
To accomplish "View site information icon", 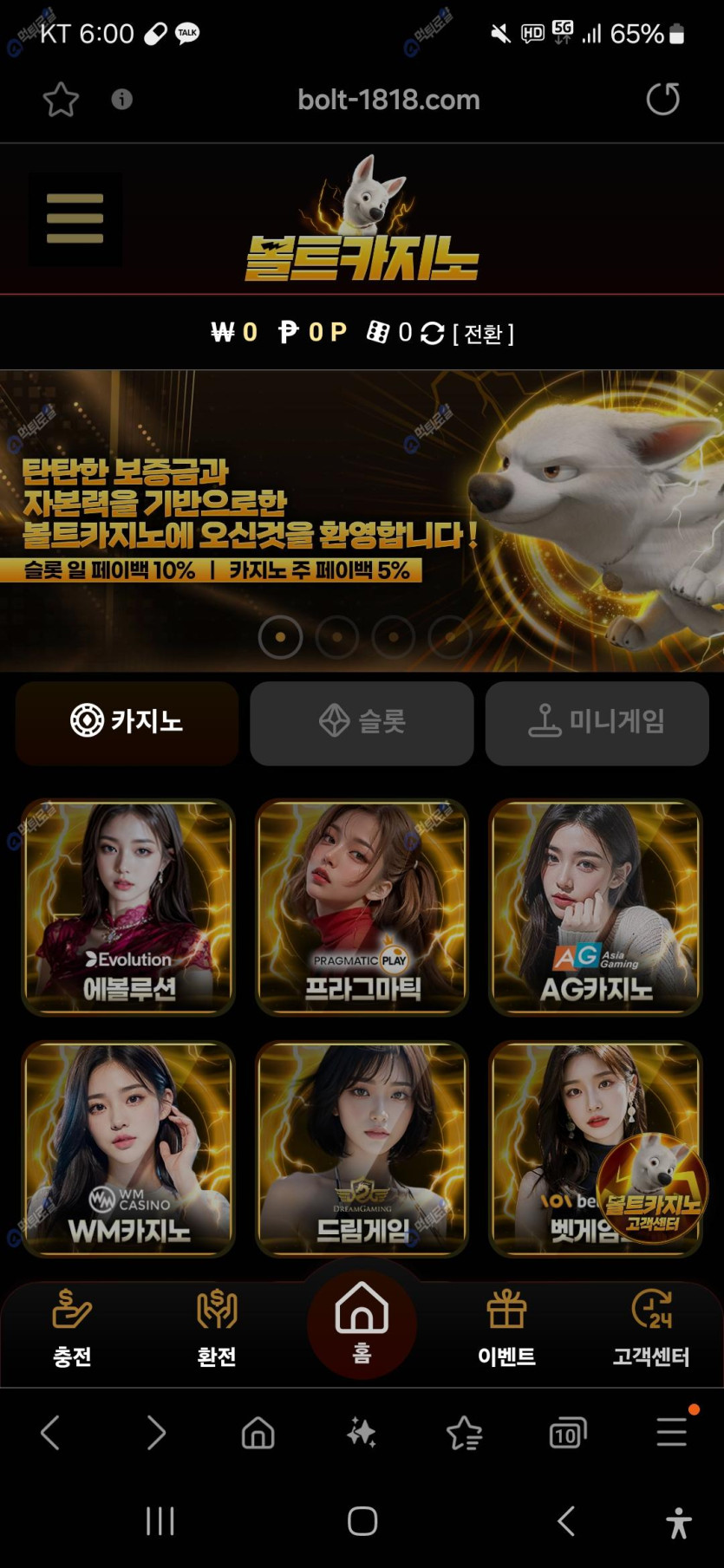I will pyautogui.click(x=122, y=100).
